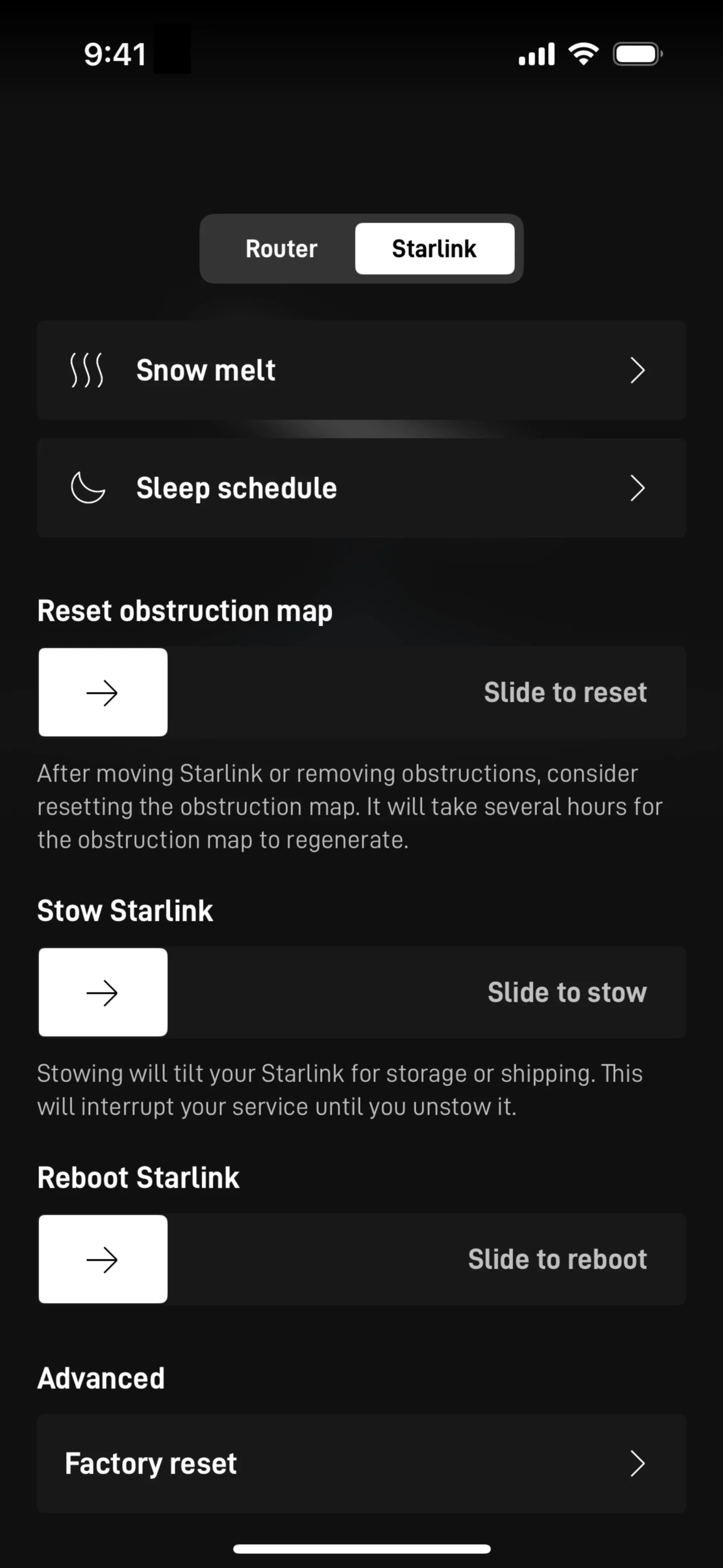Screen dimensions: 723x1568
Task: Select the Starlink tab
Action: (435, 248)
